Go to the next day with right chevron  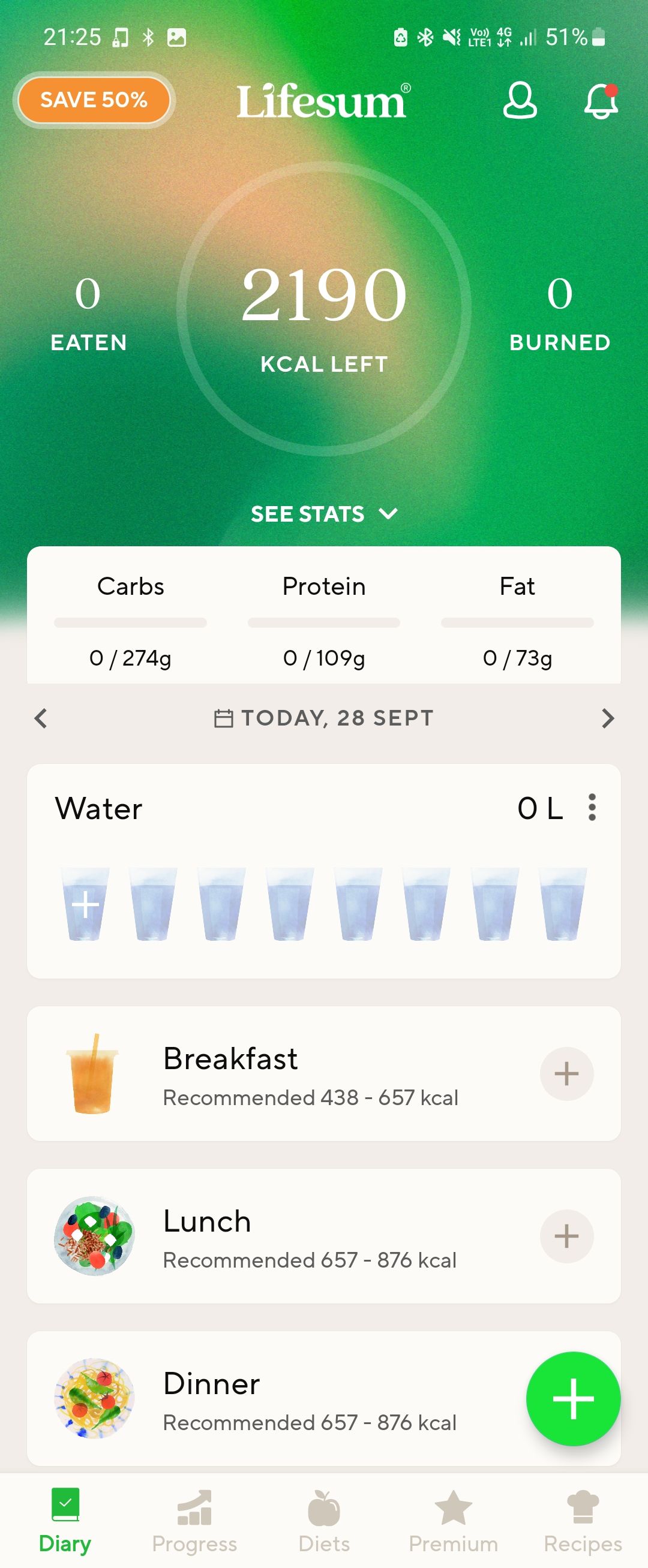point(608,718)
